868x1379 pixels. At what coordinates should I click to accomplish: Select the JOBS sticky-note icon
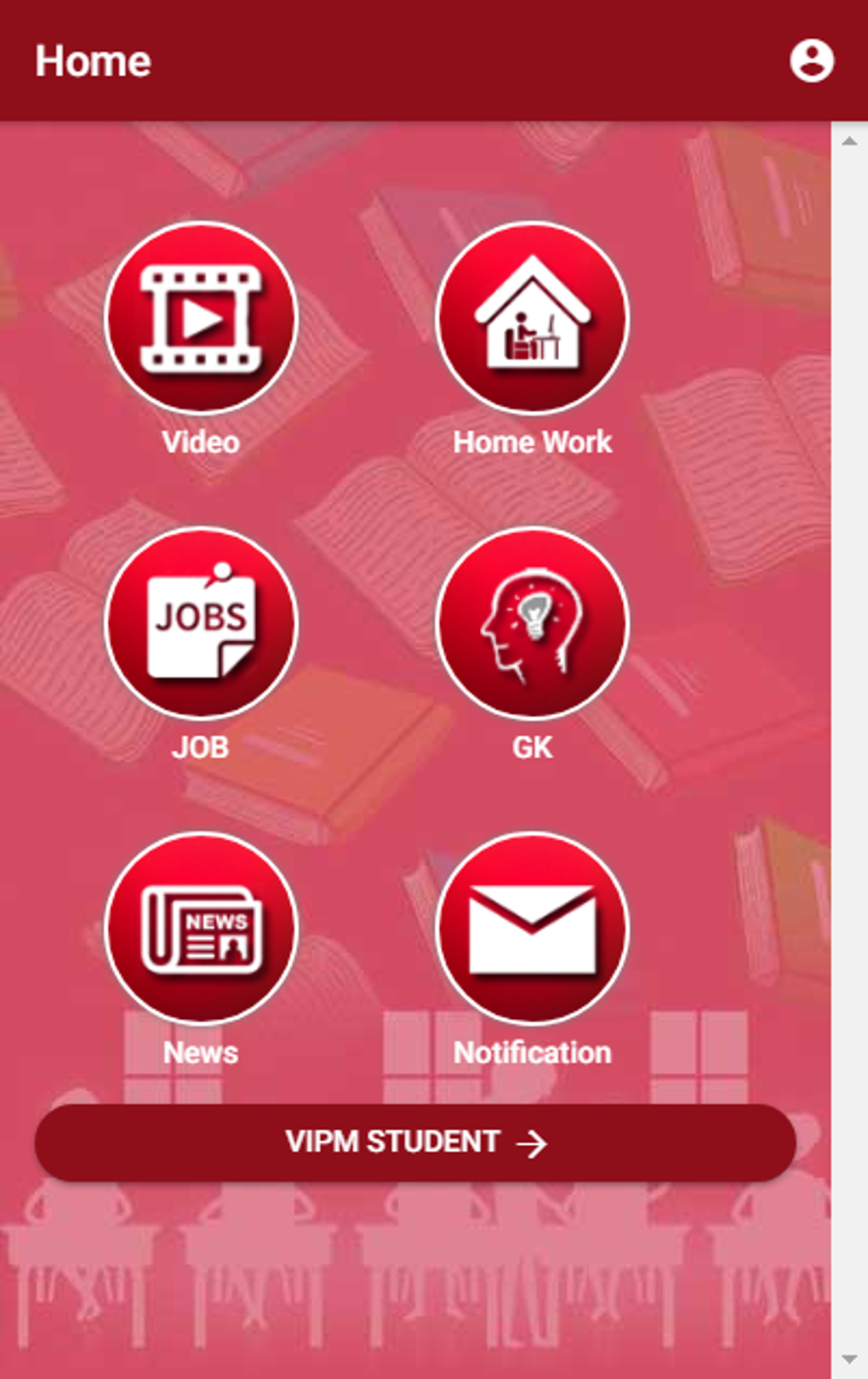coord(201,624)
